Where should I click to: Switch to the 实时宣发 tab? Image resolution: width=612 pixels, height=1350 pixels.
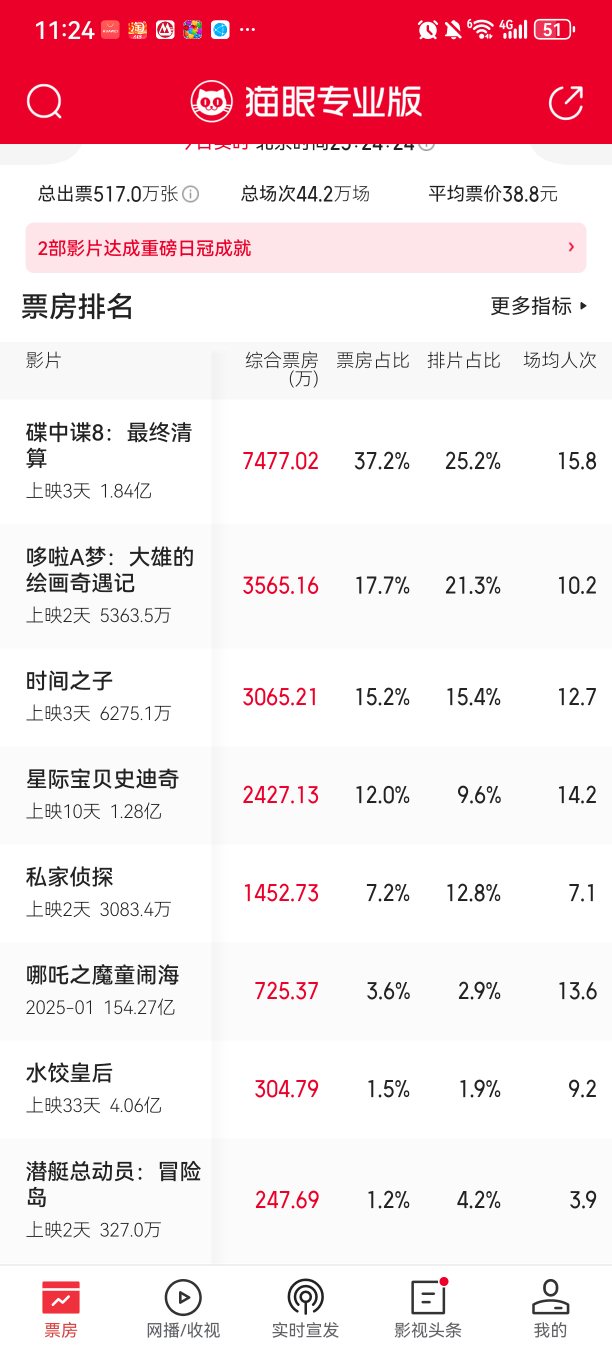tap(305, 1309)
